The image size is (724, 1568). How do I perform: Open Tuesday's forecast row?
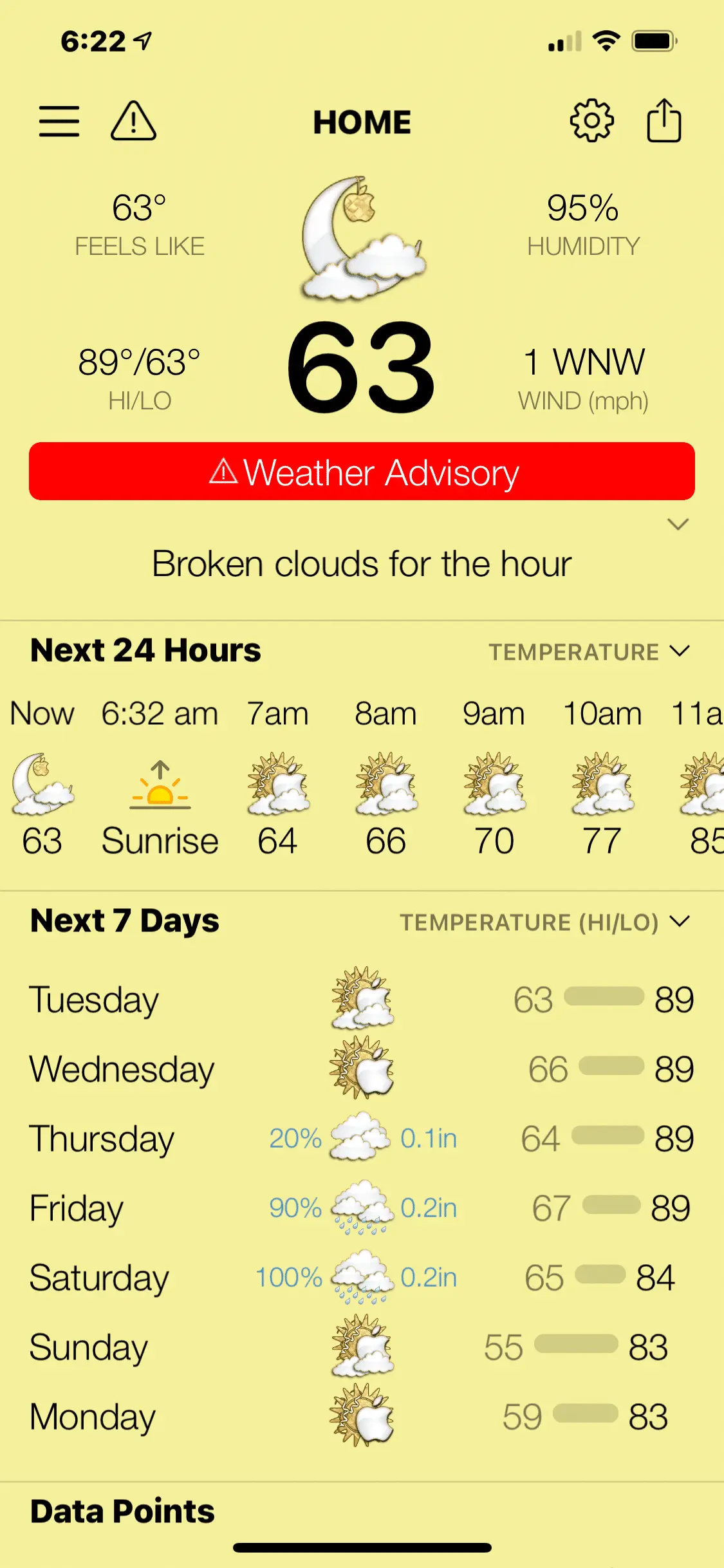coord(362,1000)
